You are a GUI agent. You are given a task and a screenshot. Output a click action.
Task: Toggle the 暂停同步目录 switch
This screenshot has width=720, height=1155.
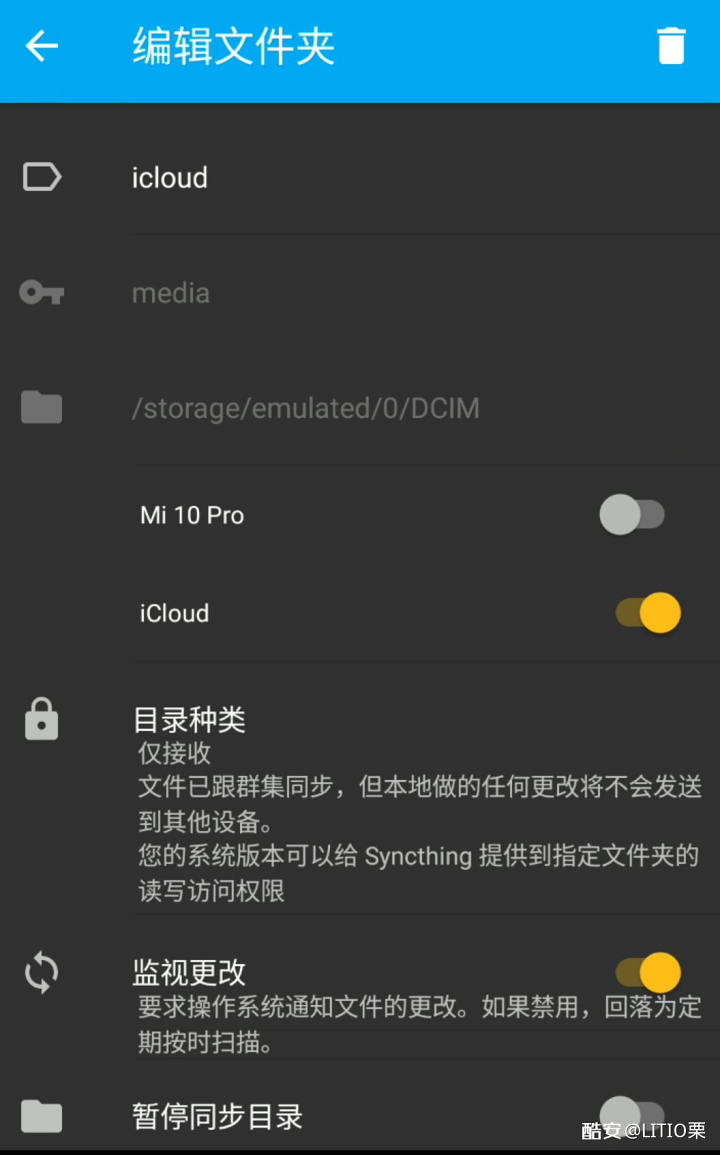pyautogui.click(x=632, y=1115)
